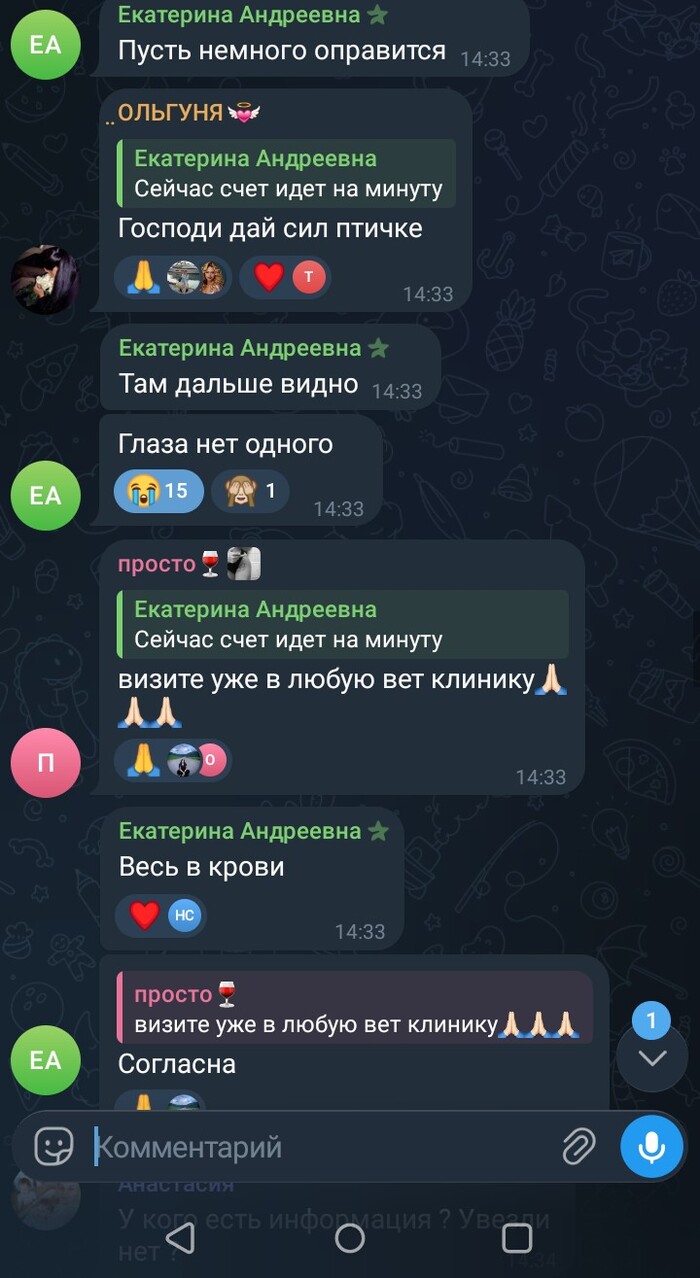Open the emoji and sticker picker
The width and height of the screenshot is (700, 1278).
(x=54, y=1146)
